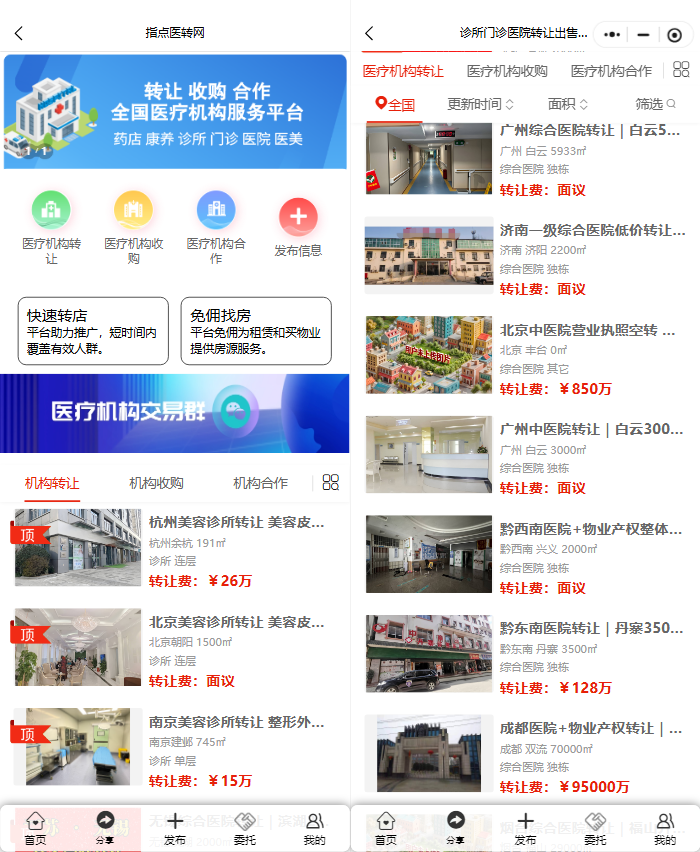The image size is (700, 852).
Task: Open the 免佣找房 service card
Action: point(256,331)
